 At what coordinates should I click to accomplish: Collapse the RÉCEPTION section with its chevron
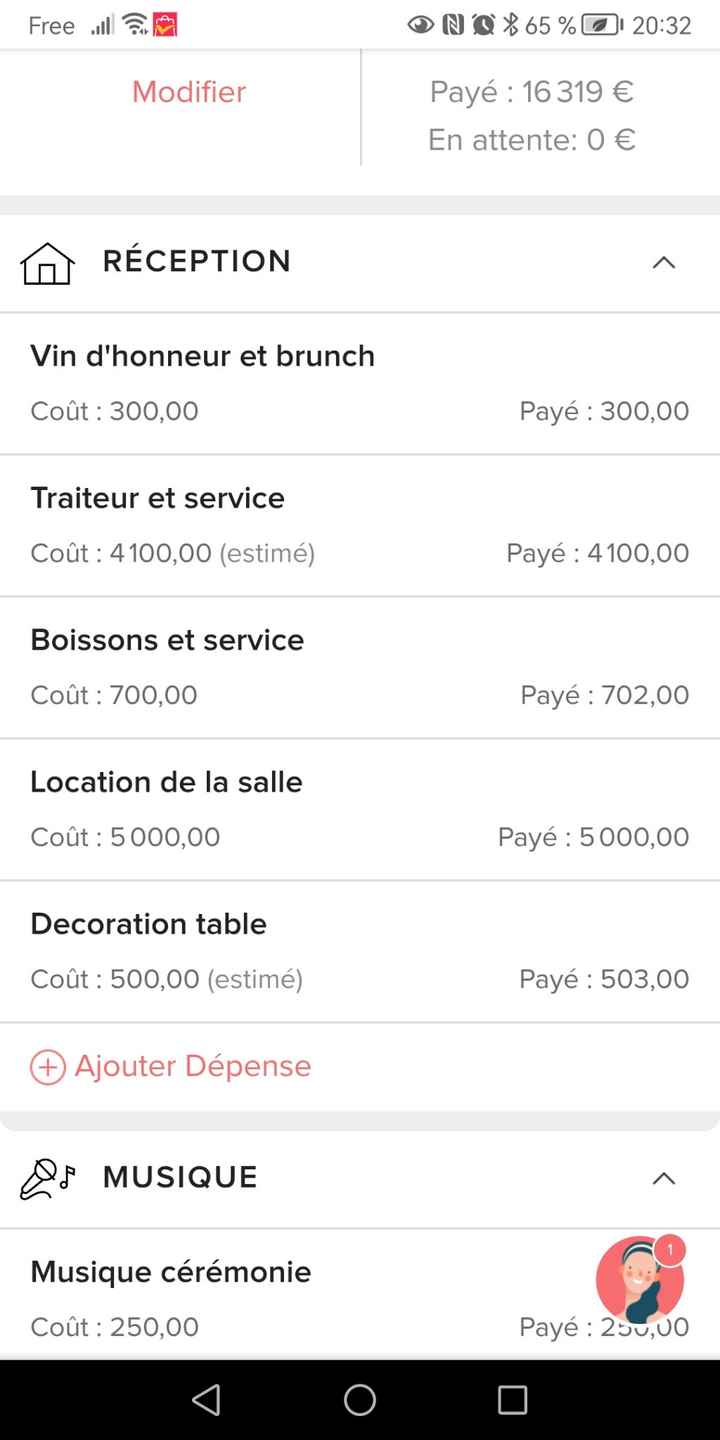[x=664, y=262]
